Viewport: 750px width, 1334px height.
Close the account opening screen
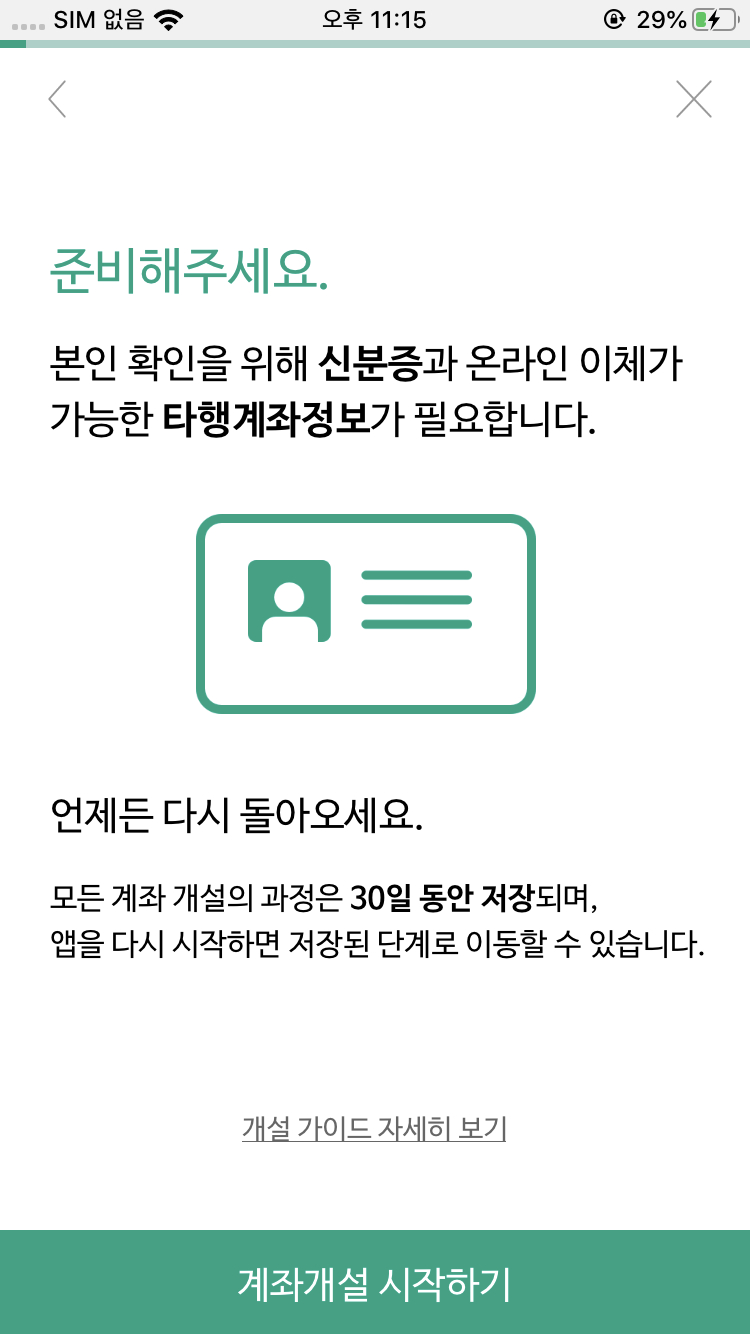[693, 99]
